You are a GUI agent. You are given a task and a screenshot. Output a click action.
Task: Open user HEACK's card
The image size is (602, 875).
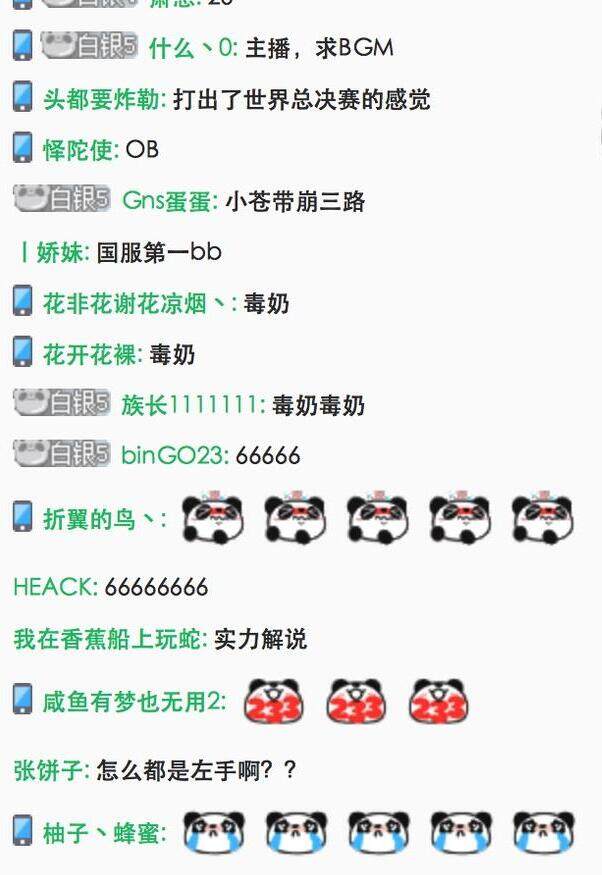[54, 587]
